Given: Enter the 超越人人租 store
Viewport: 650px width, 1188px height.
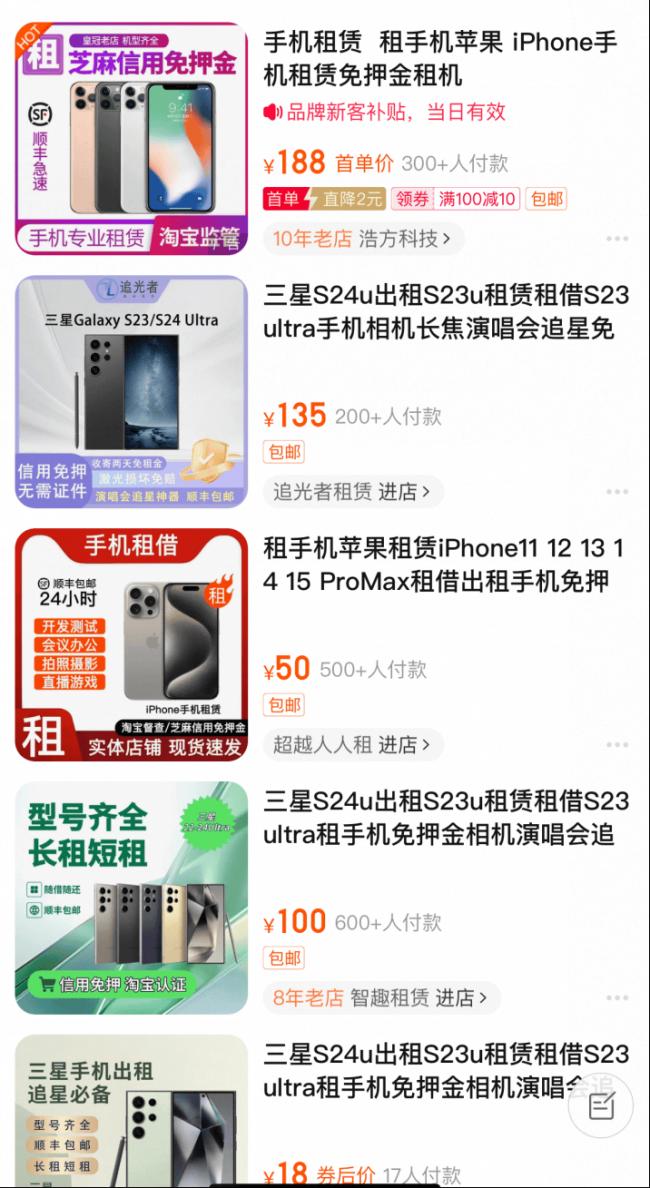Looking at the screenshot, I should tap(352, 744).
